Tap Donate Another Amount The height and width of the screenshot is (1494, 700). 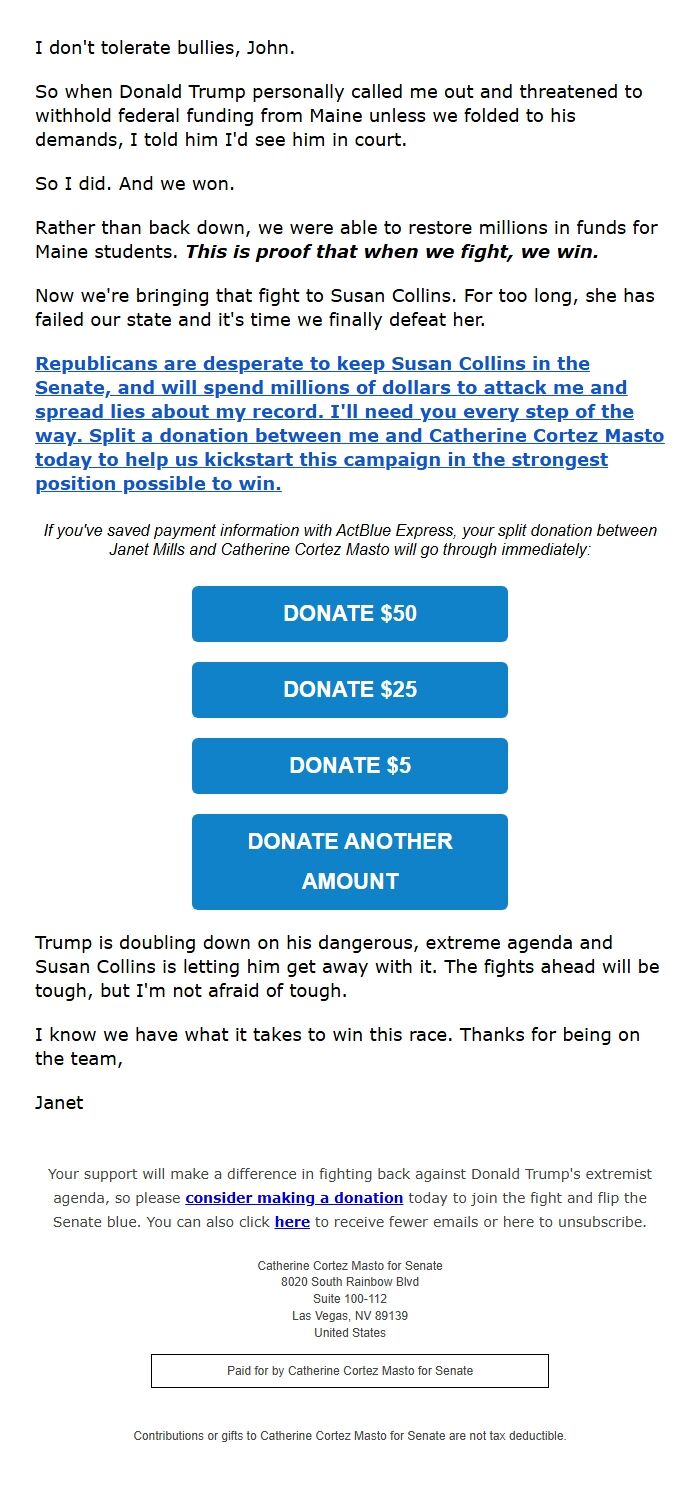[349, 861]
